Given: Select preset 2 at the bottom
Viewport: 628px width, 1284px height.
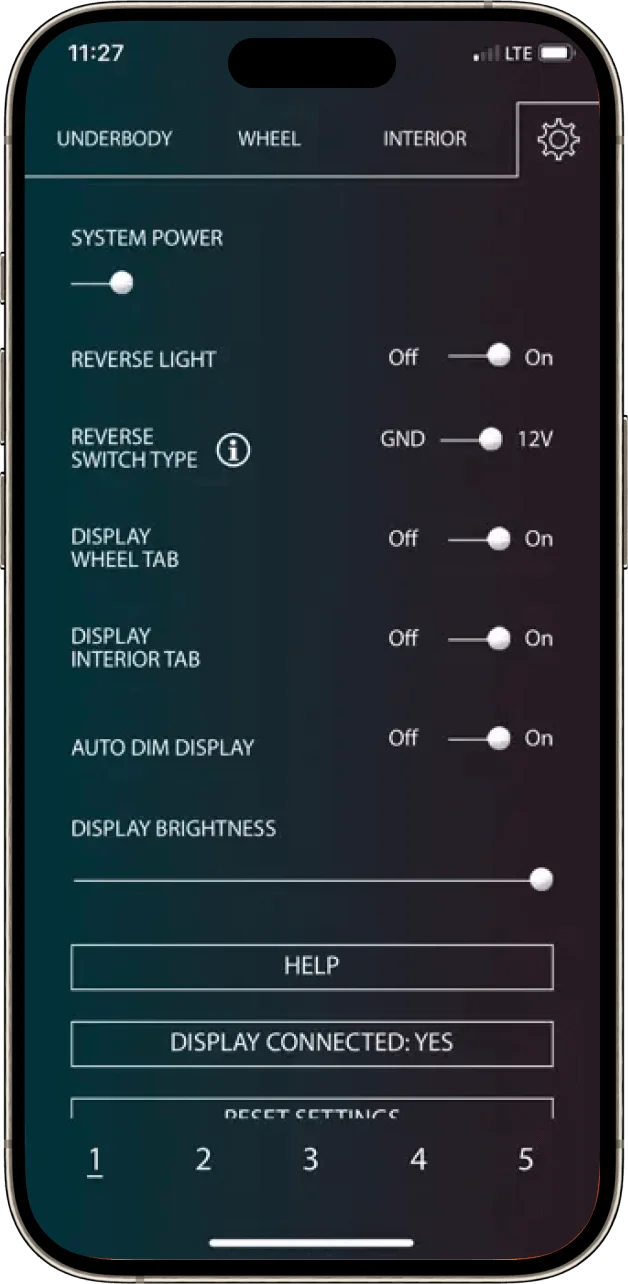Looking at the screenshot, I should 203,1160.
